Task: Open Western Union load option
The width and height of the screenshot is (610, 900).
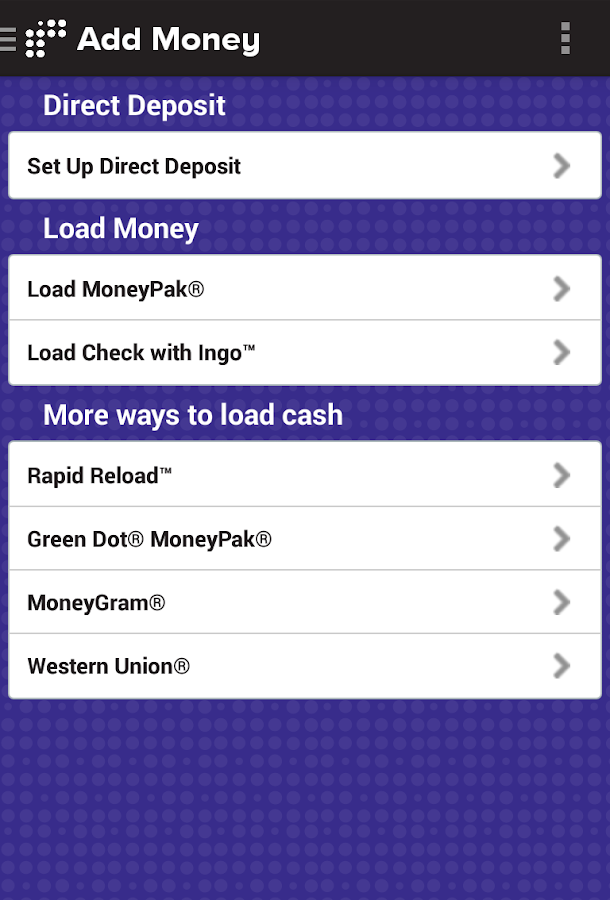Action: [x=305, y=666]
